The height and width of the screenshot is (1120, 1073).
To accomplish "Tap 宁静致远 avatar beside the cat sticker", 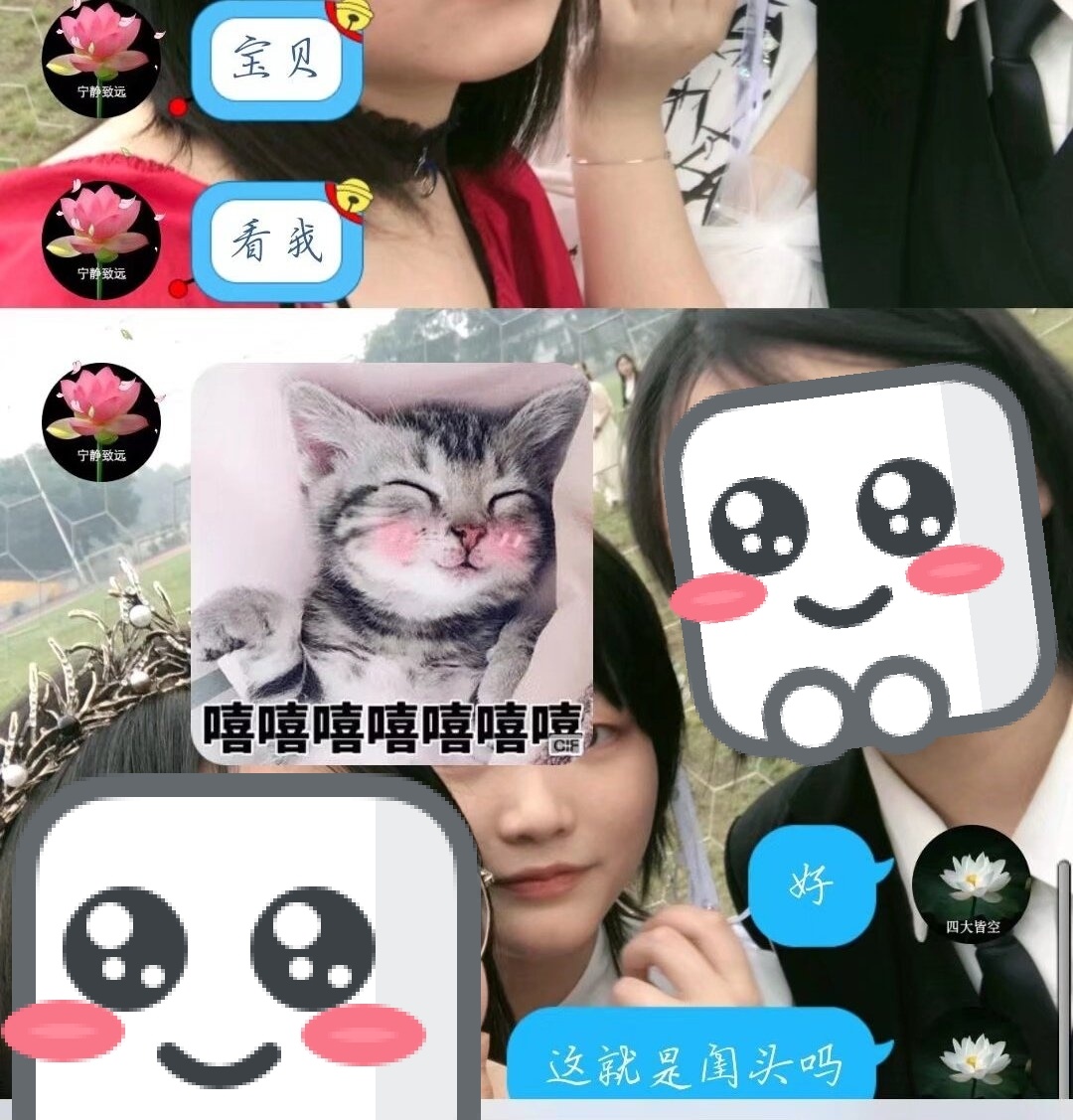I will pyautogui.click(x=100, y=421).
